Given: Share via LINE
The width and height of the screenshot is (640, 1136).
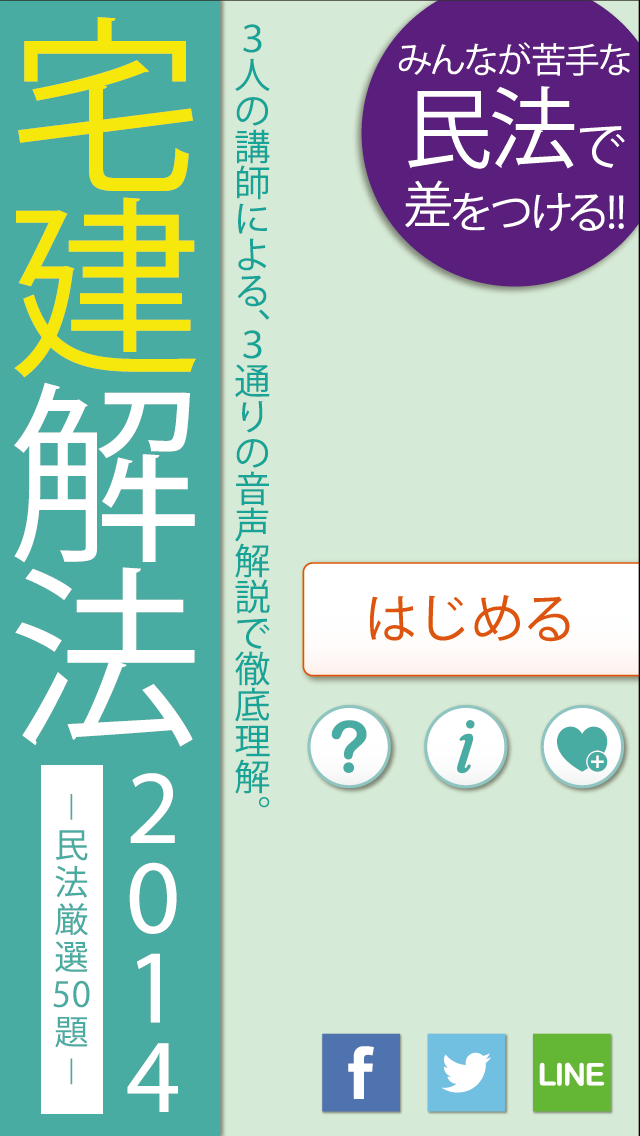Looking at the screenshot, I should (572, 1073).
